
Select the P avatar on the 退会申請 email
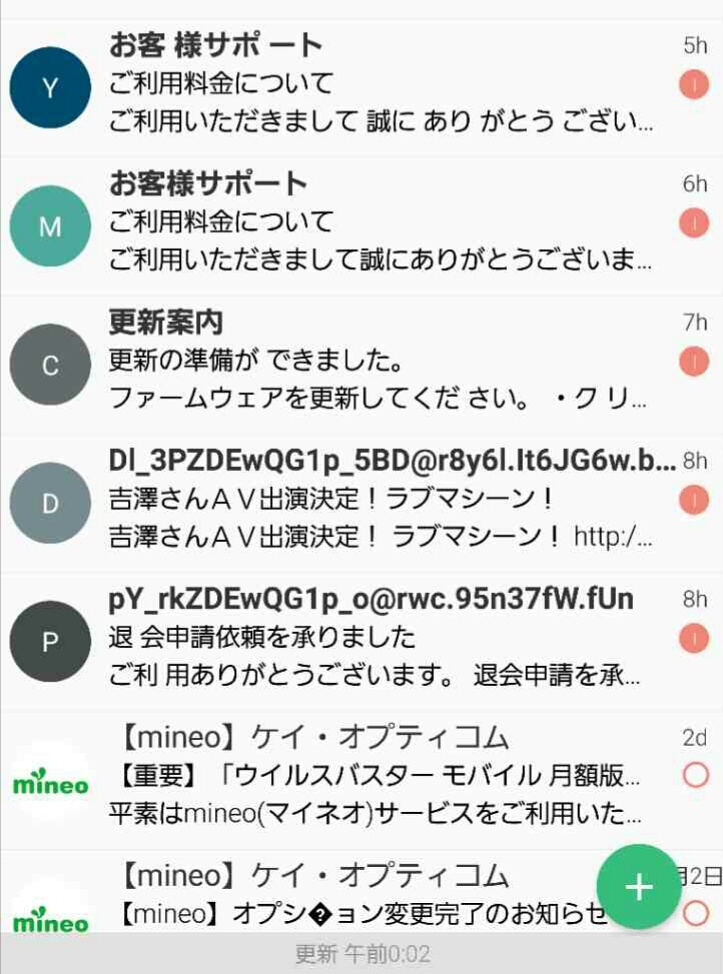[50, 641]
